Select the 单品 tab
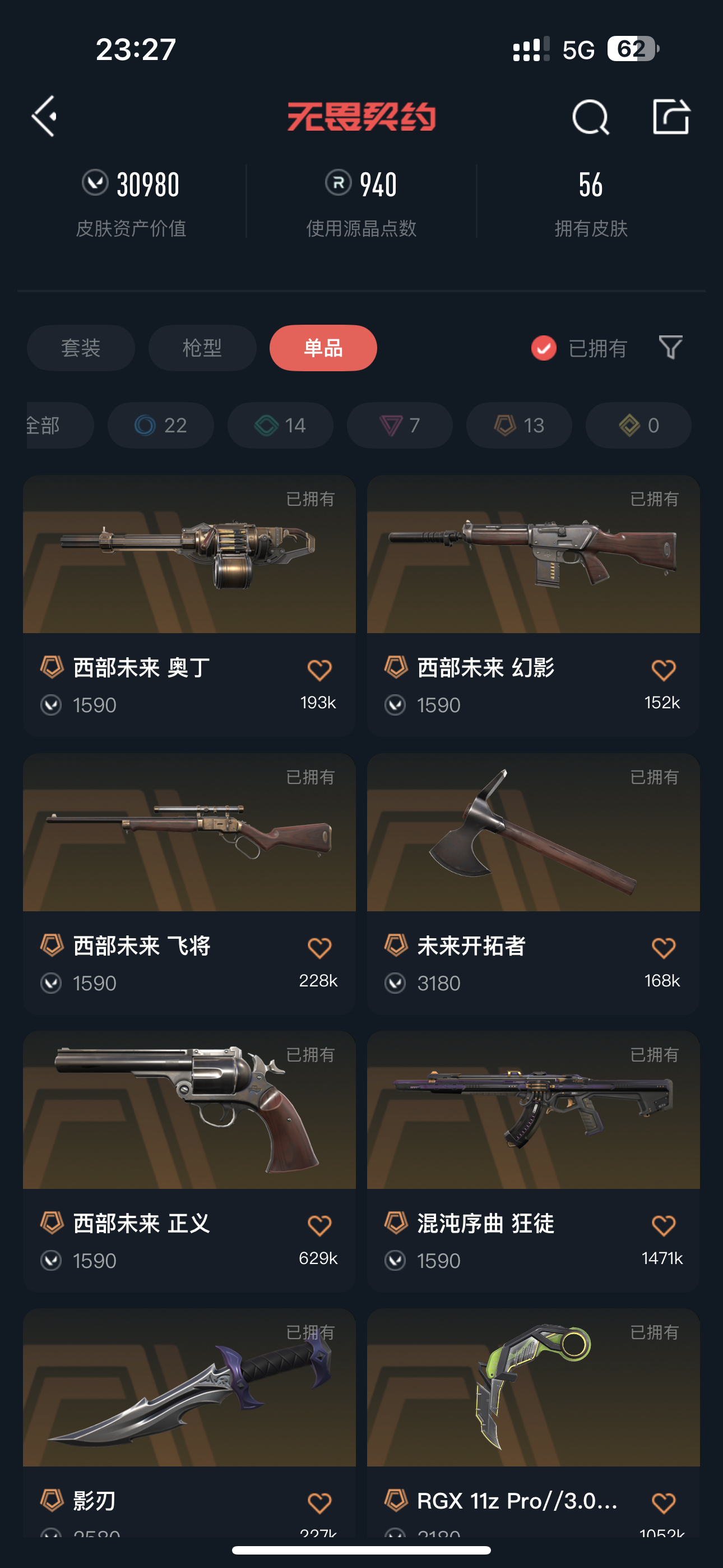The image size is (723, 1568). (x=323, y=348)
